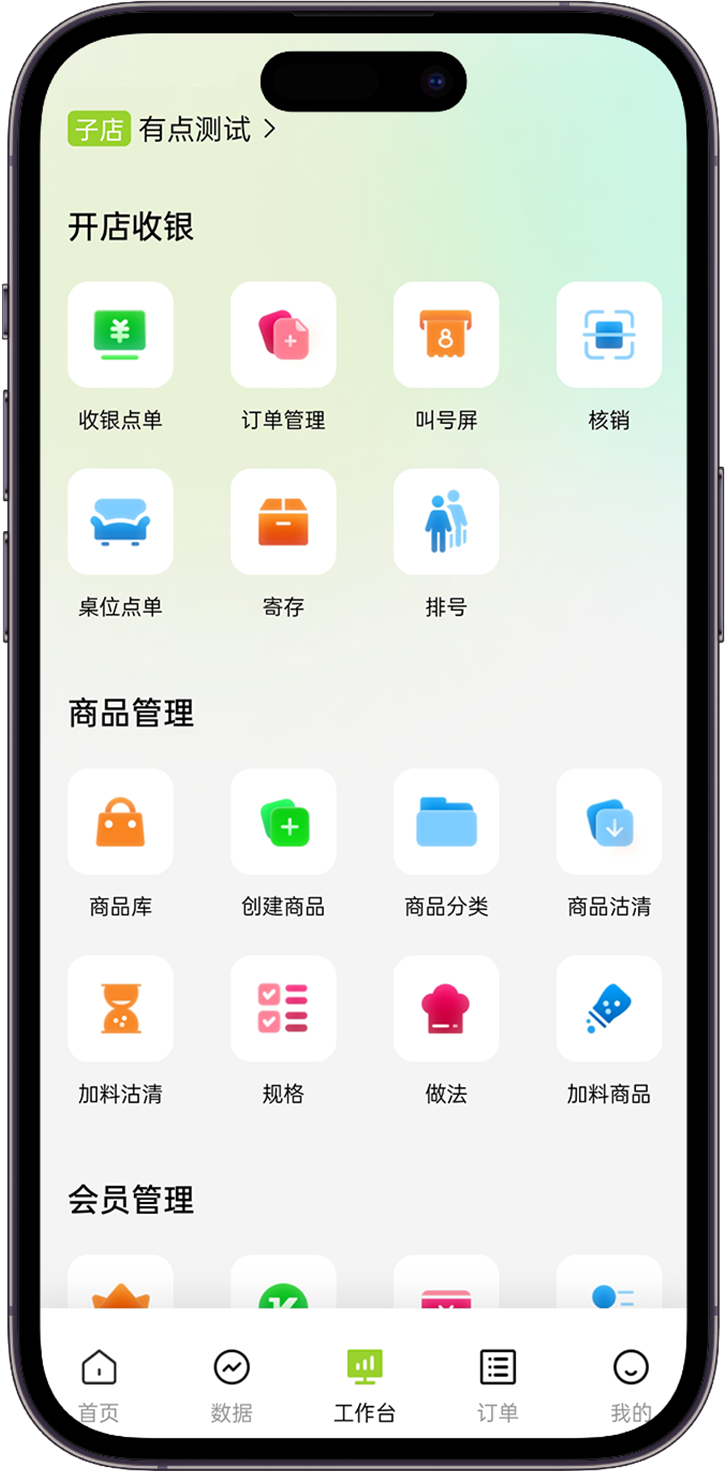The width and height of the screenshot is (728, 1472).
Task: Open the 叫号屏 calling screen
Action: (446, 335)
